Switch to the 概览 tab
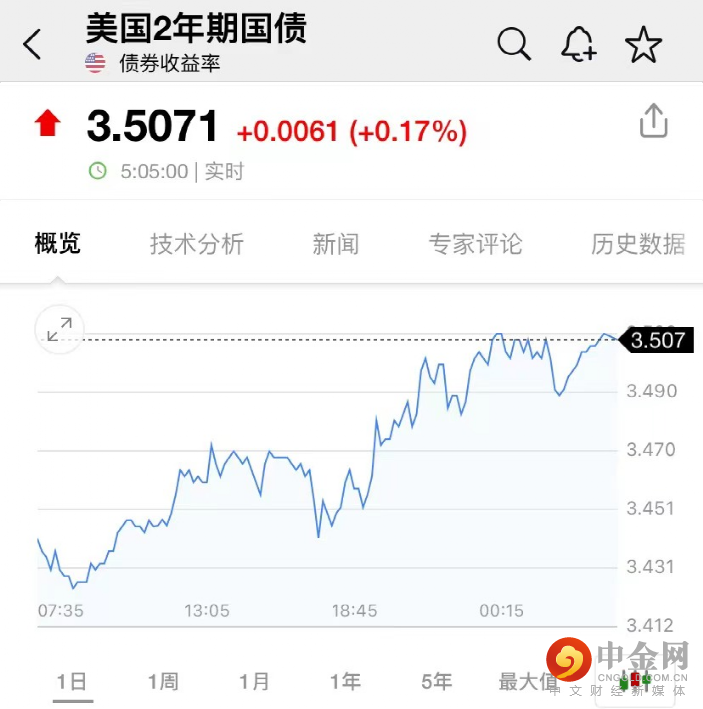The height and width of the screenshot is (709, 703). click(57, 243)
